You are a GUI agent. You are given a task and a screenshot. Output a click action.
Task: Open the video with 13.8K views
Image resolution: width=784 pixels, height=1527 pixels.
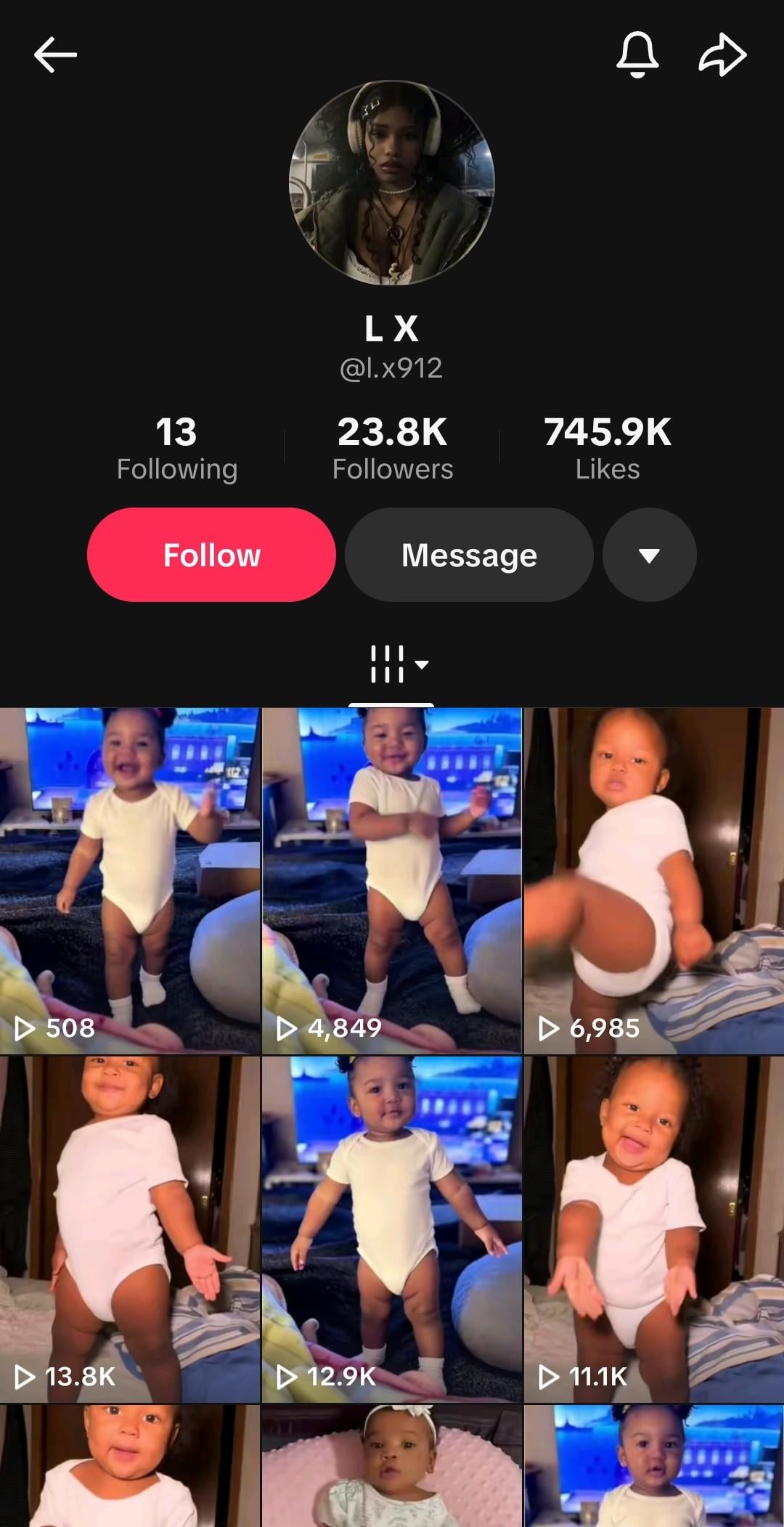coord(130,1229)
